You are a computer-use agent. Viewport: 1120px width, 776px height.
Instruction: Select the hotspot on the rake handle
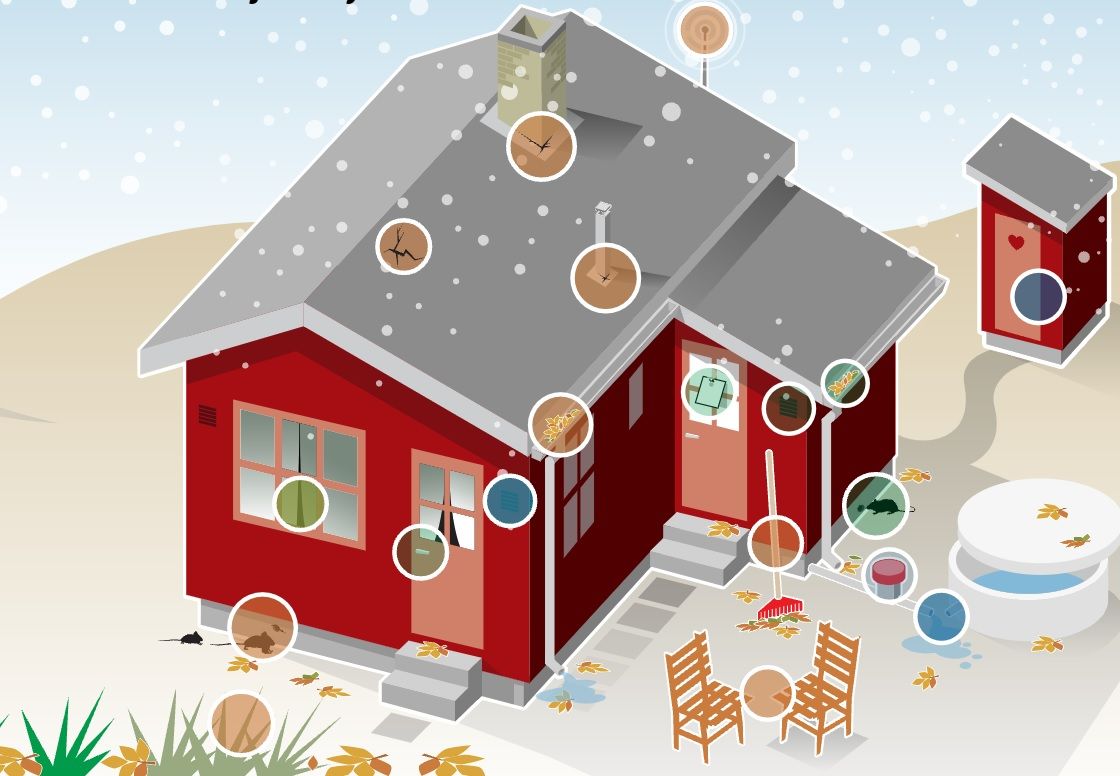[x=775, y=543]
